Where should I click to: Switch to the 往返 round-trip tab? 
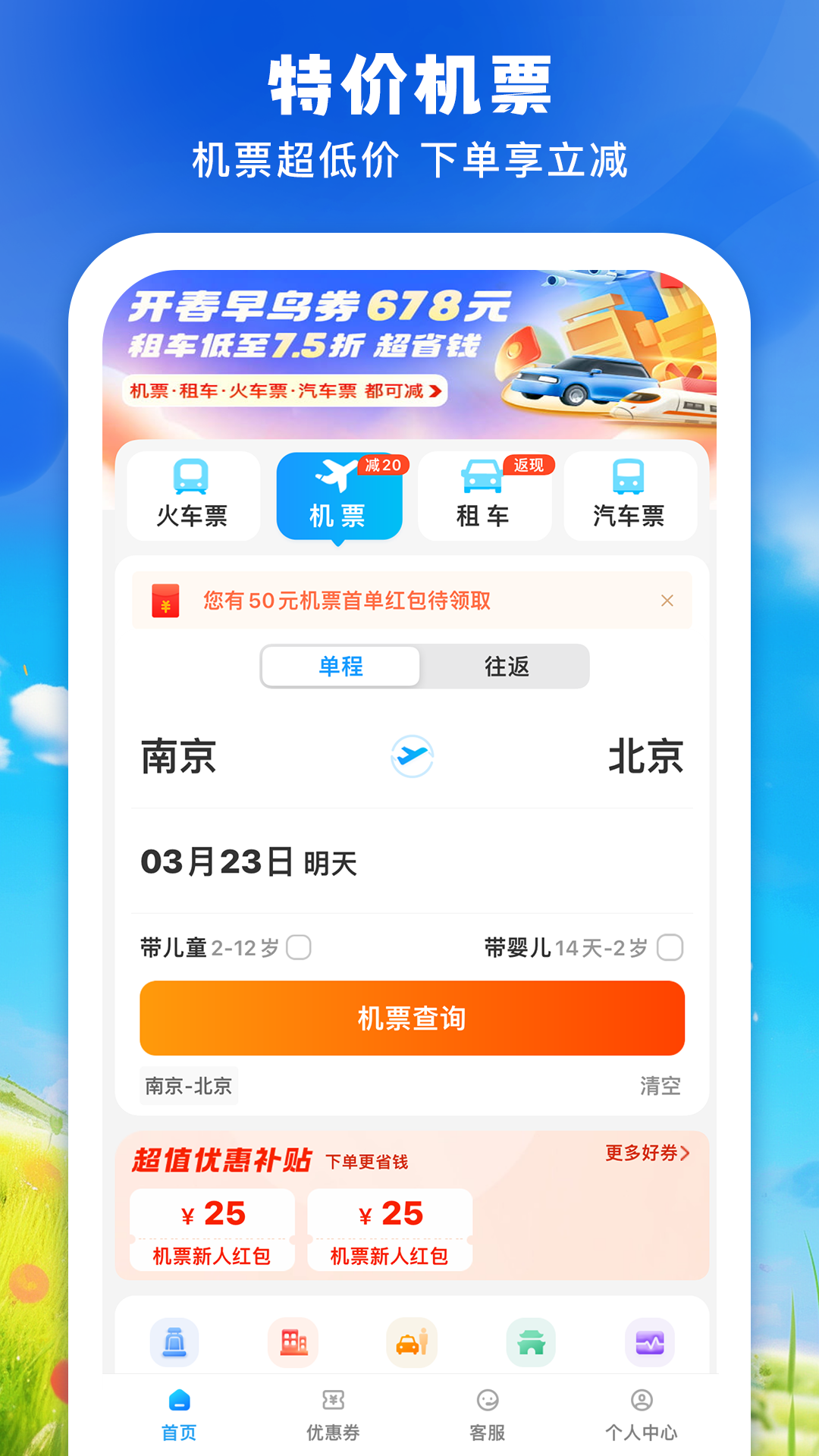click(x=506, y=667)
